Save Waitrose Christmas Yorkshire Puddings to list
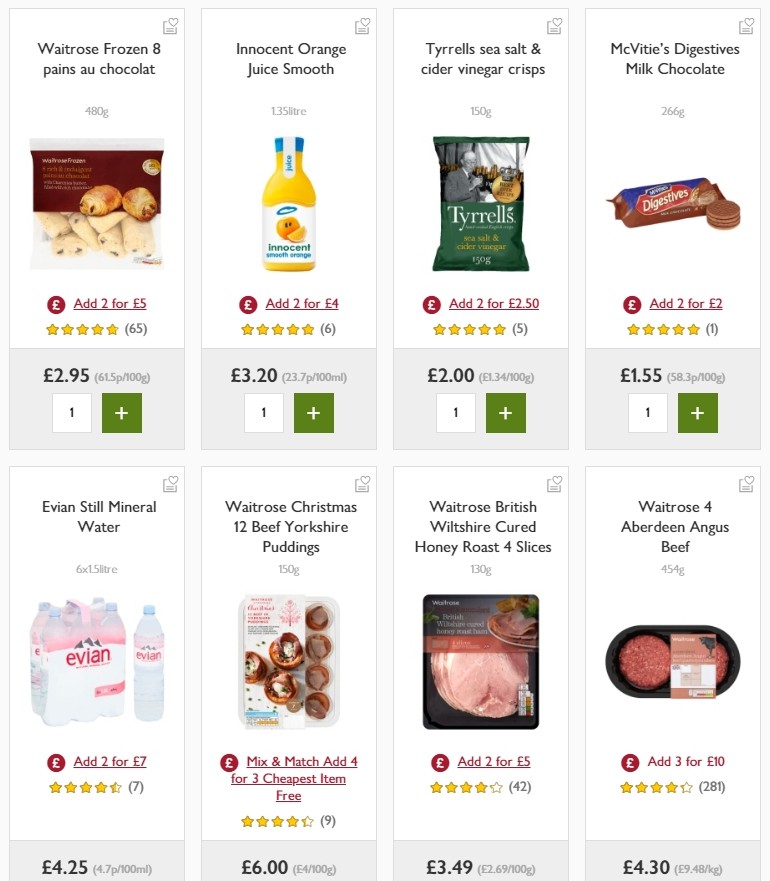 pos(362,482)
